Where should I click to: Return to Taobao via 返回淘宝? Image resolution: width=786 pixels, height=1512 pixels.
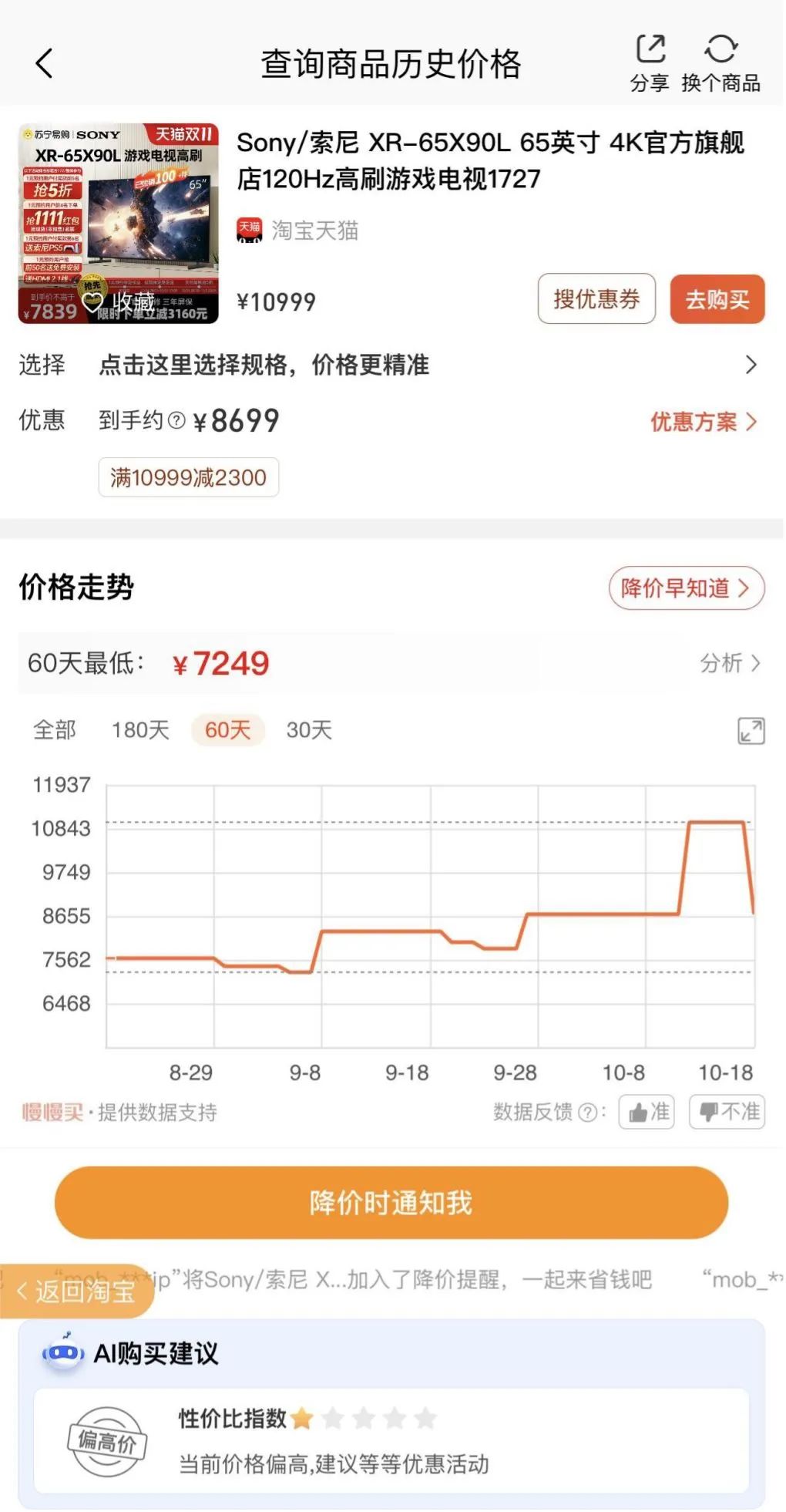tap(77, 1291)
